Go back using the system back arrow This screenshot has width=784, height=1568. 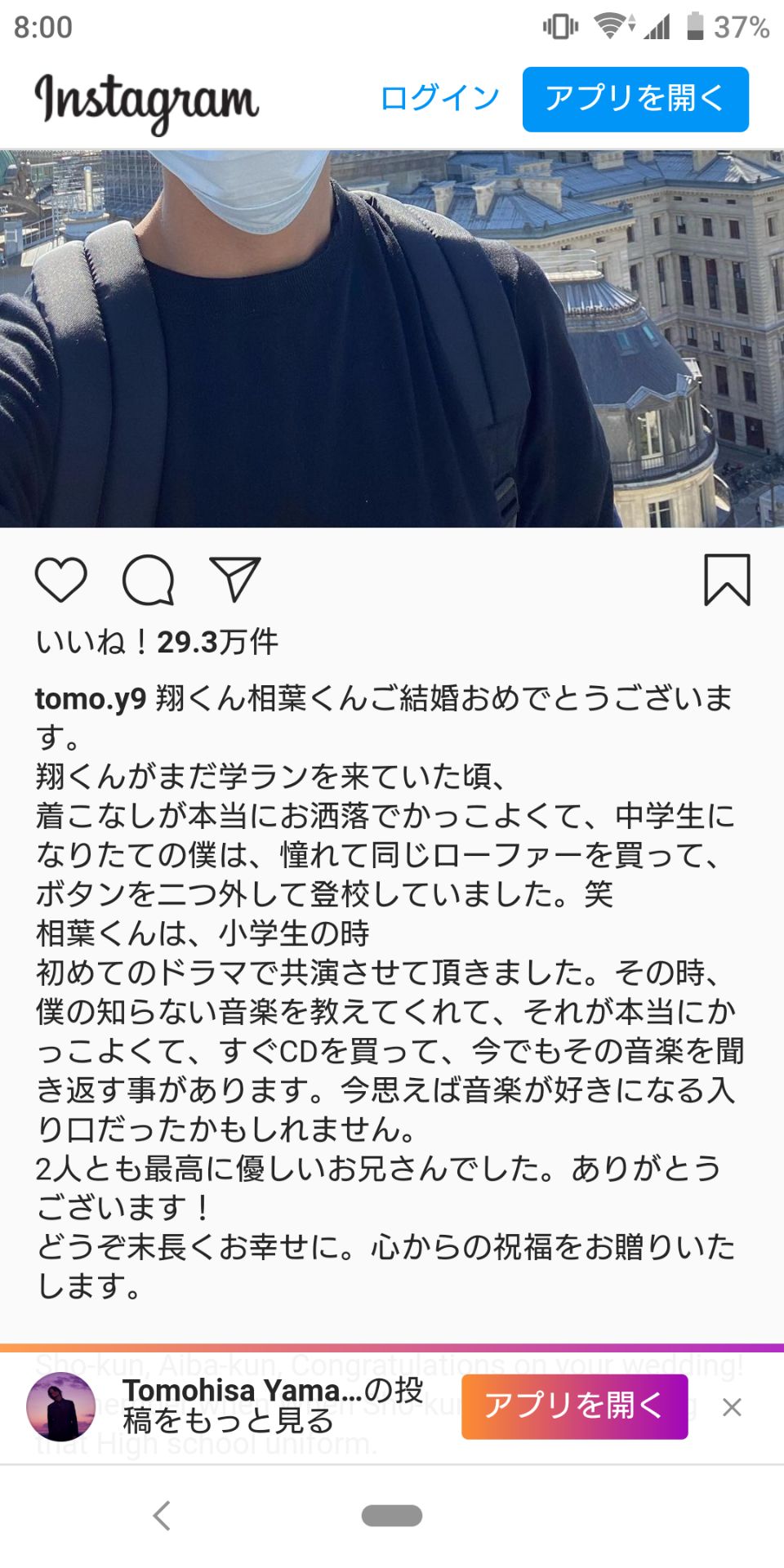(162, 1516)
